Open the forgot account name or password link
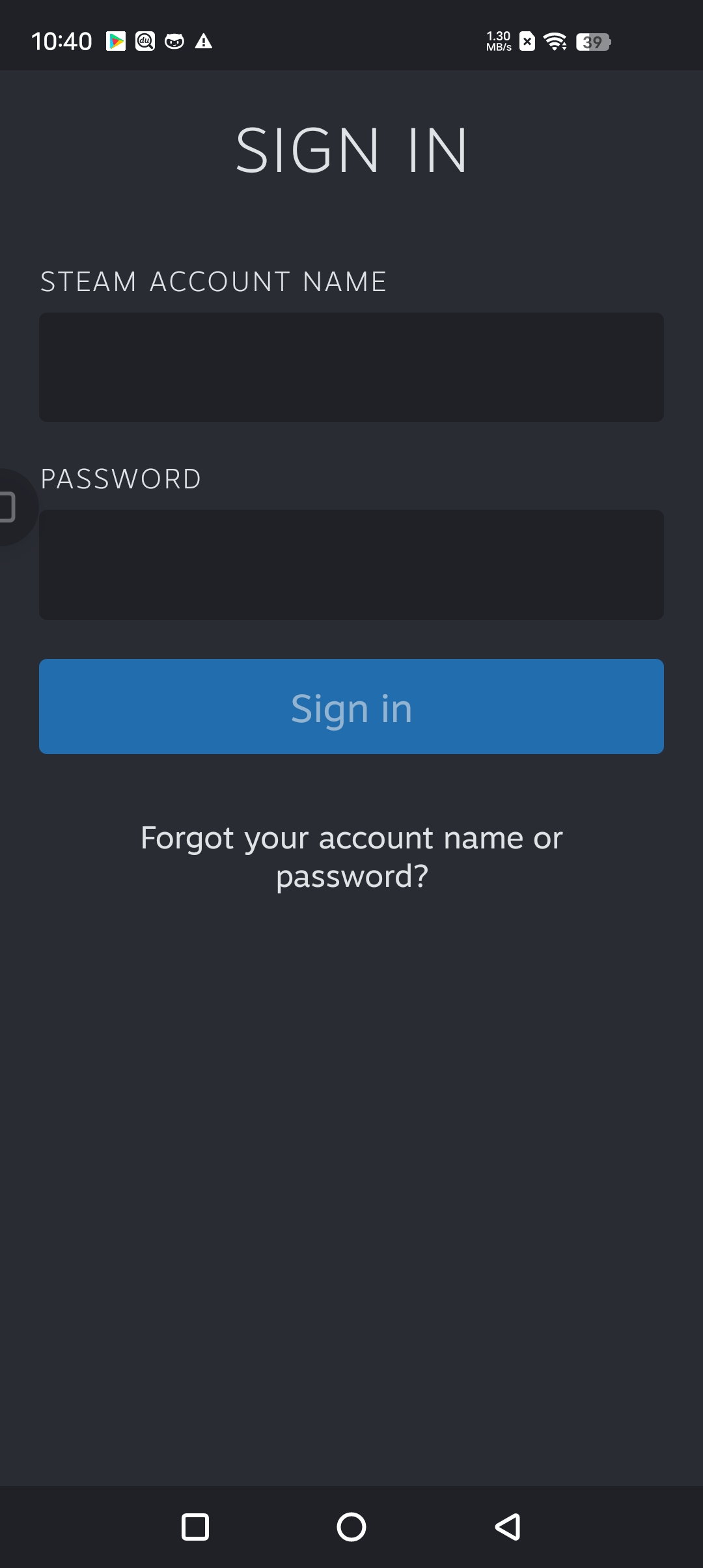Viewport: 703px width, 1568px height. pos(351,856)
